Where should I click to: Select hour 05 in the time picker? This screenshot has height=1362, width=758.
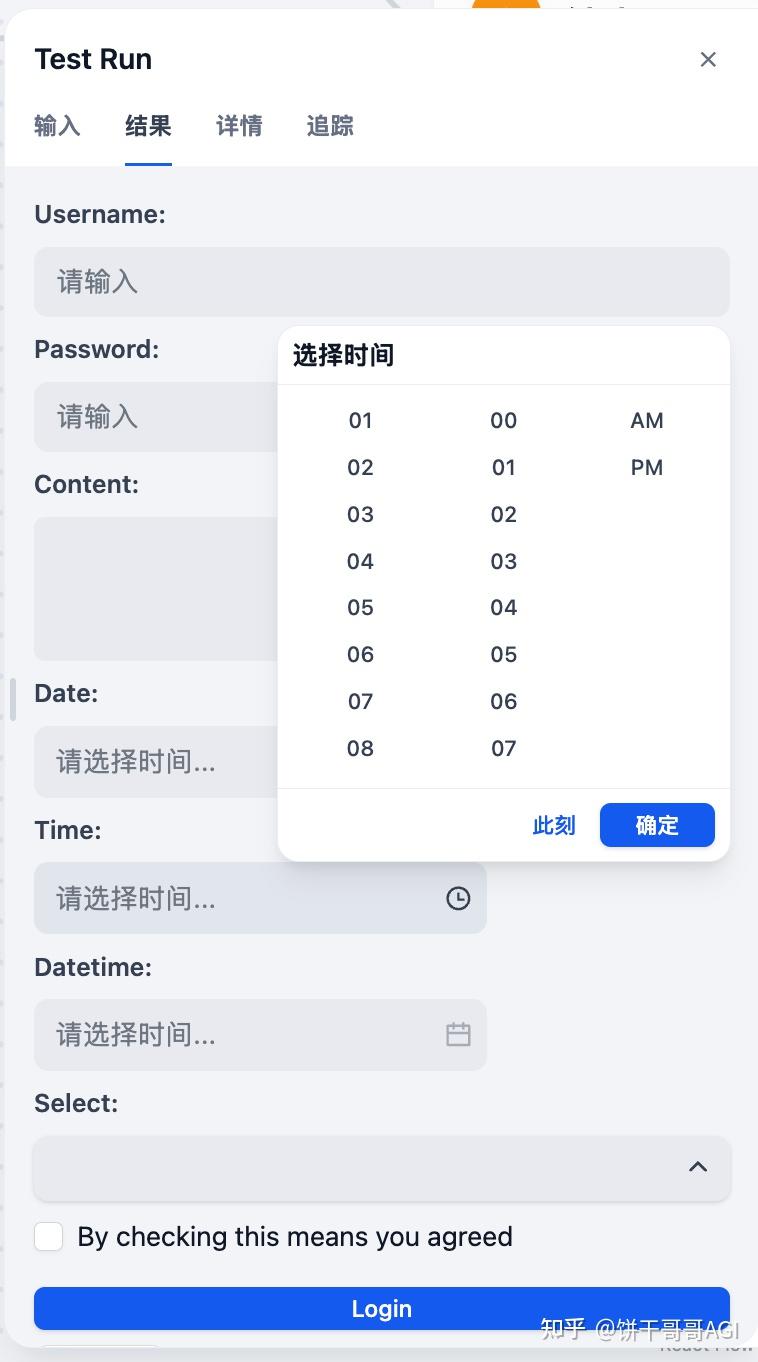click(360, 607)
